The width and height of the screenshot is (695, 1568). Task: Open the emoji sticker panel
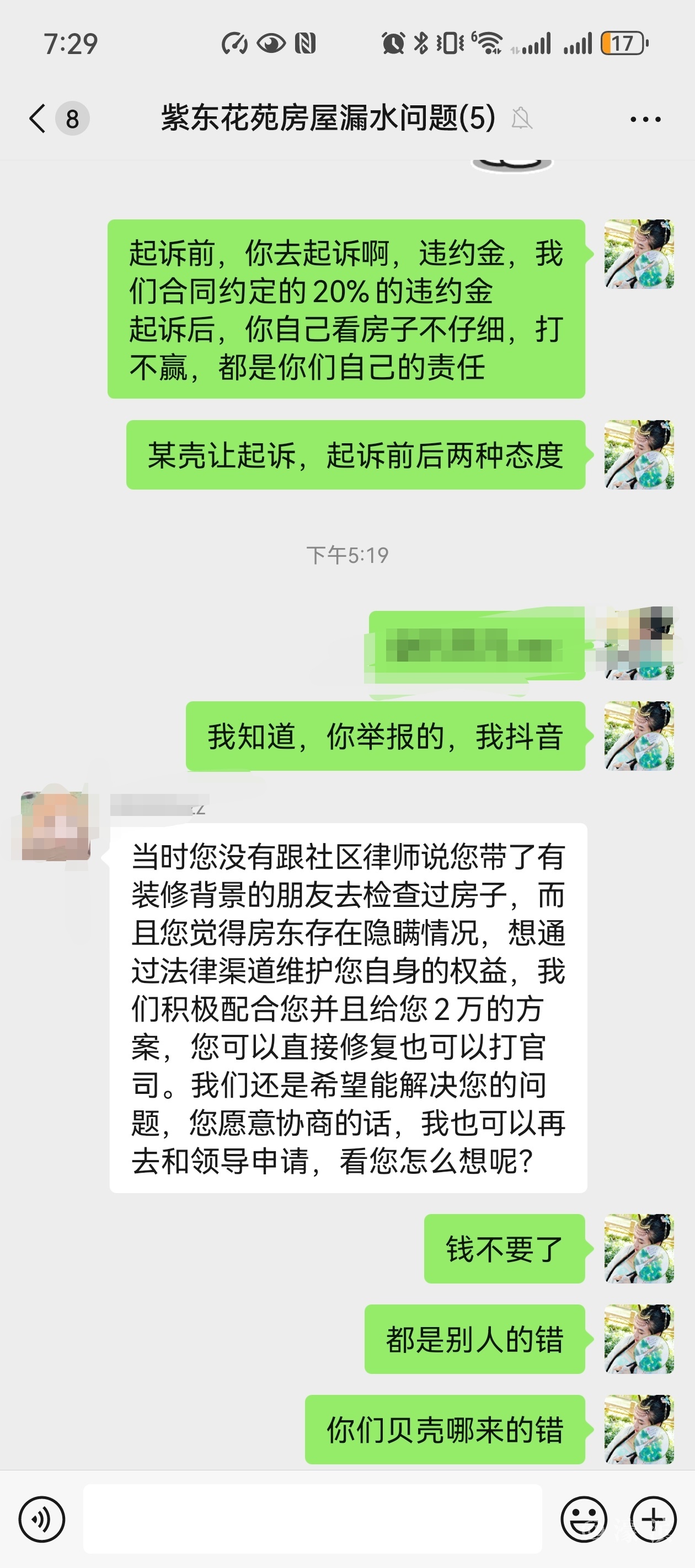(x=583, y=1519)
